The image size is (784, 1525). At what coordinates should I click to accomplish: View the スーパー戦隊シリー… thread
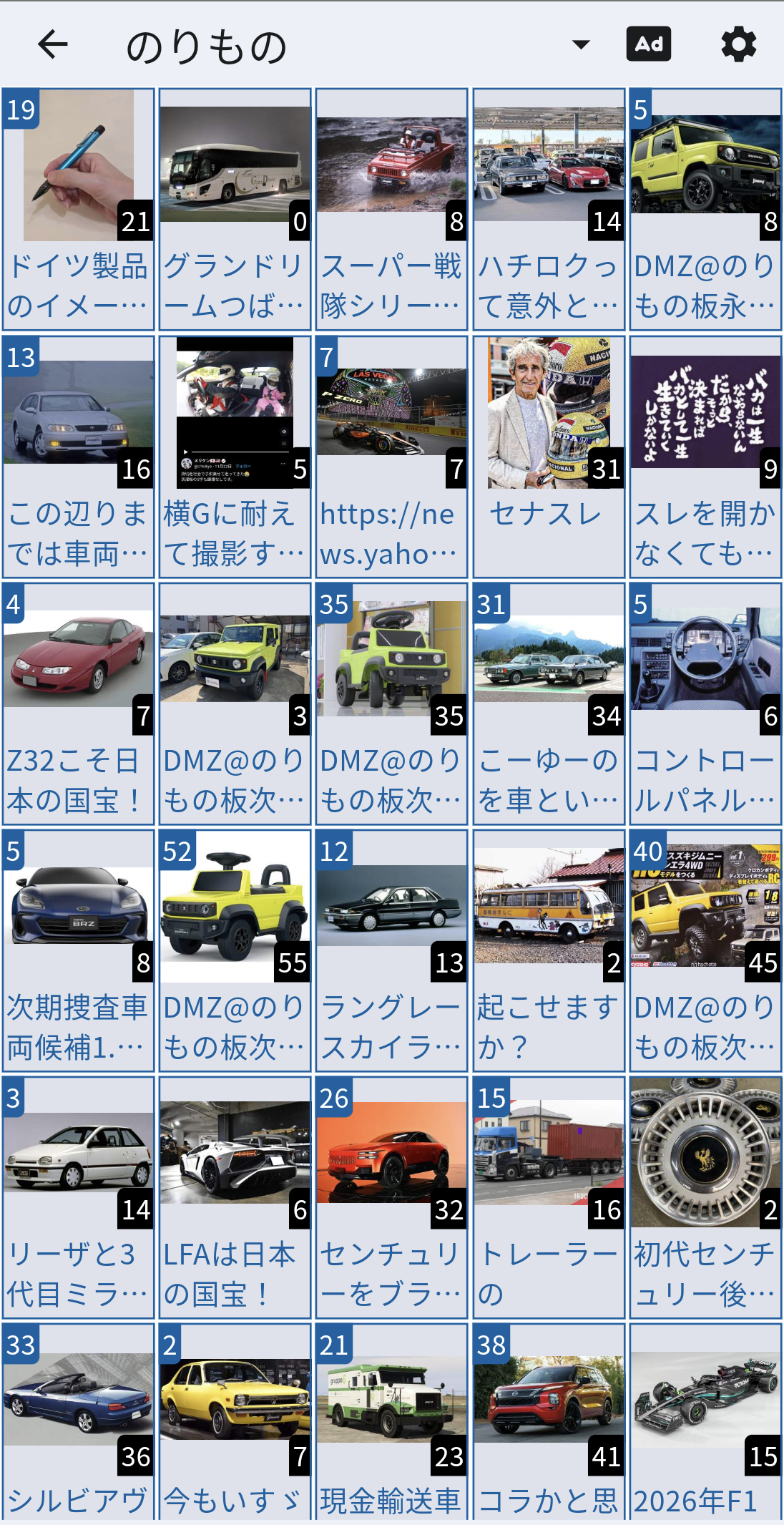[x=391, y=209]
